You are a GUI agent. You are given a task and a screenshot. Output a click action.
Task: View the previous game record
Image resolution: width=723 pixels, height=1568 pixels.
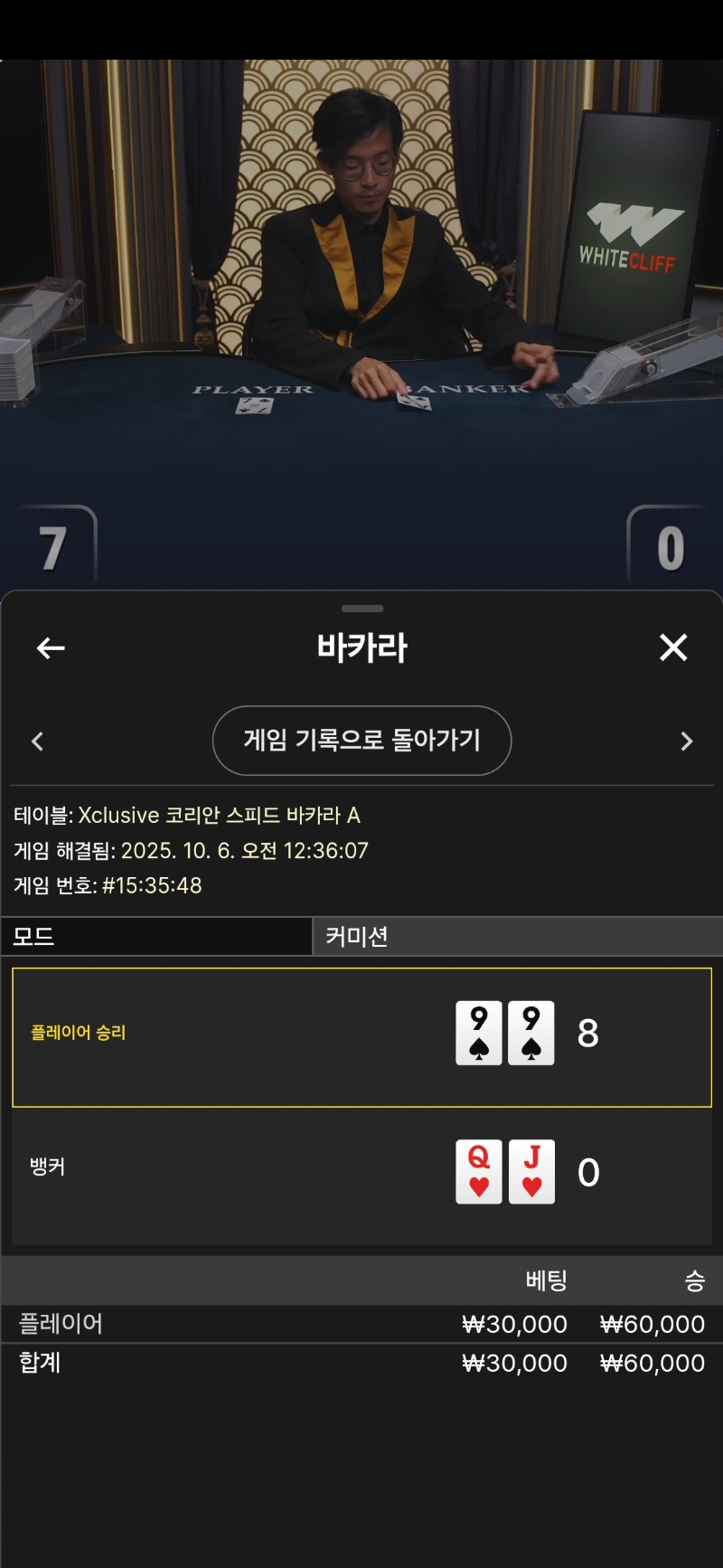click(x=38, y=741)
